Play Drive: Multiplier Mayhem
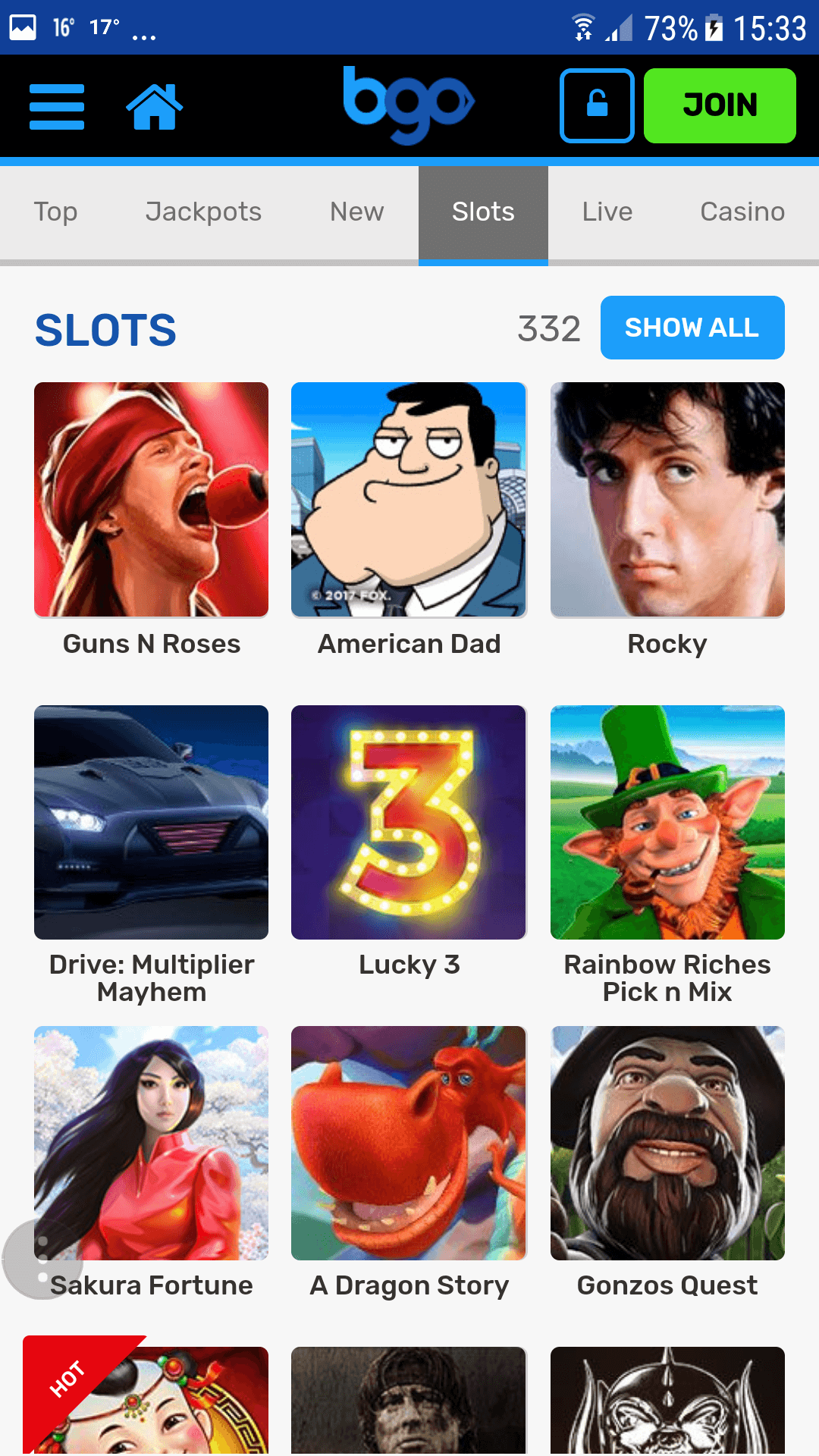 click(152, 823)
